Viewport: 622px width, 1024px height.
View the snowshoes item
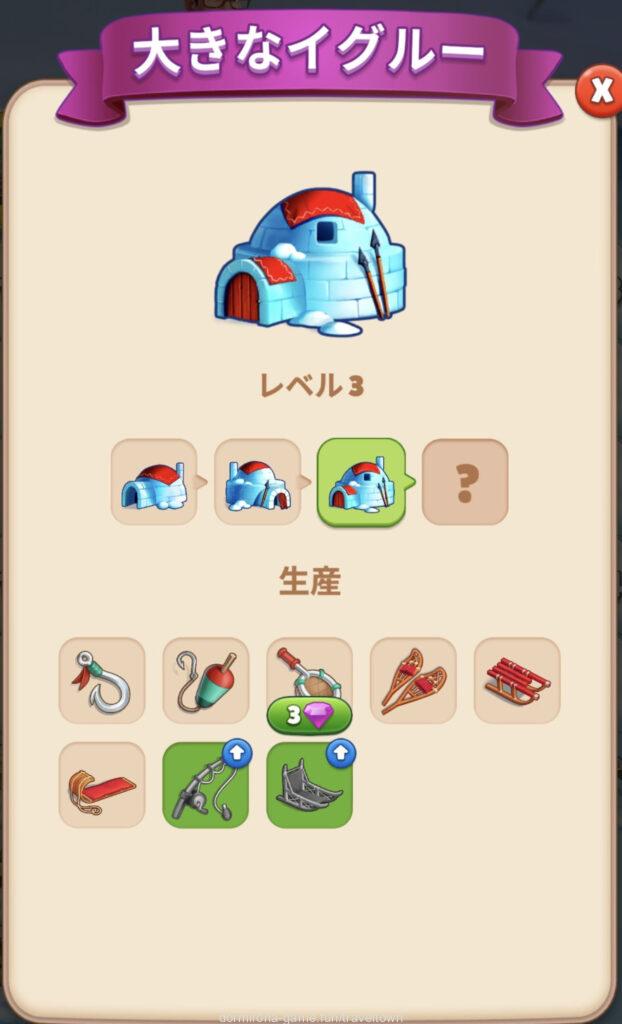tap(413, 681)
